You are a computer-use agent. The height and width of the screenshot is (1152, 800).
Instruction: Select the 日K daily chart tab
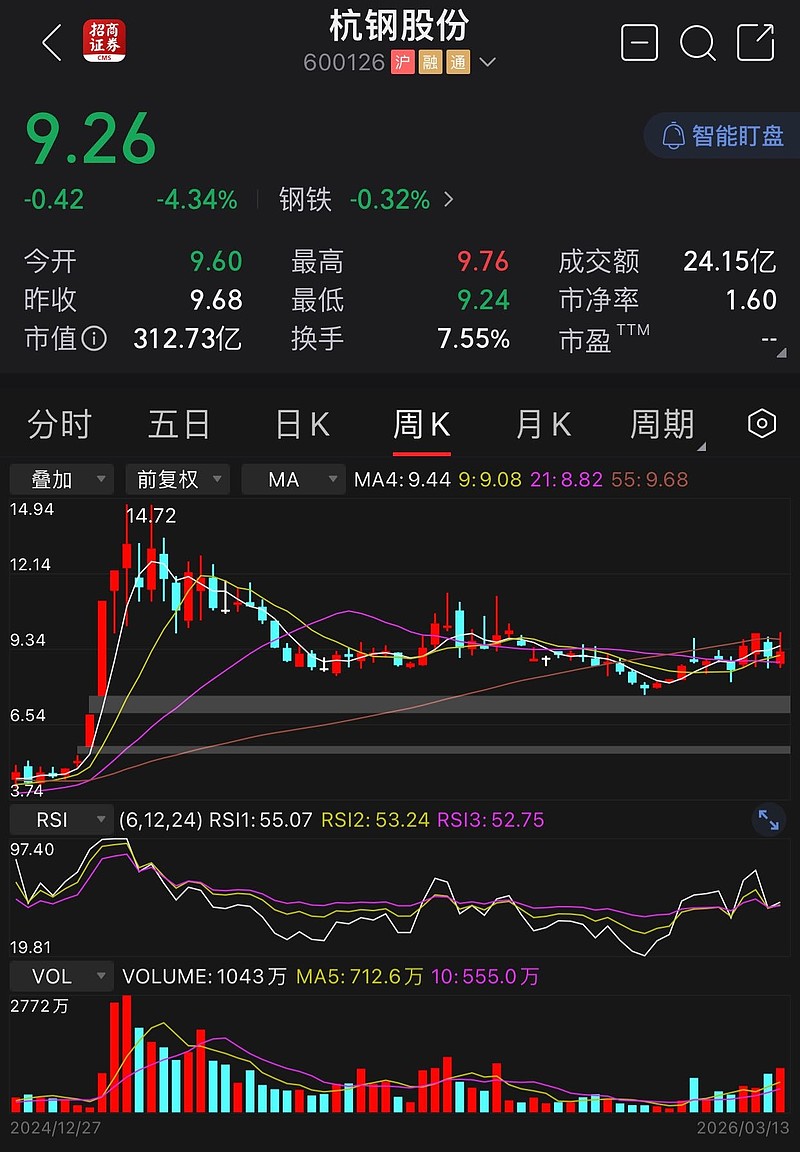tap(300, 424)
